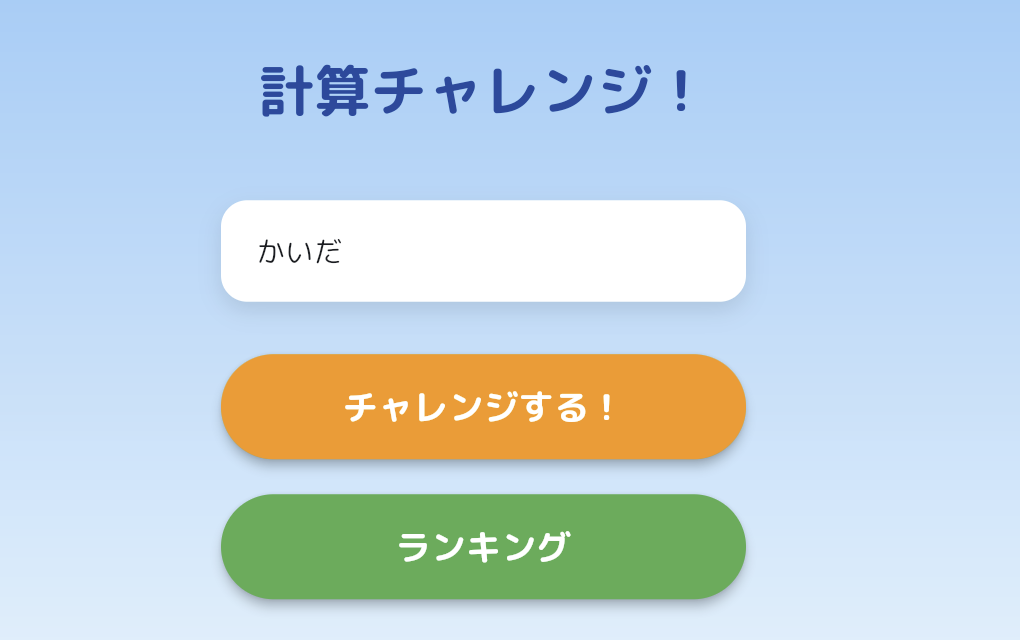1020x640 pixels.
Task: Open the ランキング leaderboard
Action: pyautogui.click(x=483, y=547)
